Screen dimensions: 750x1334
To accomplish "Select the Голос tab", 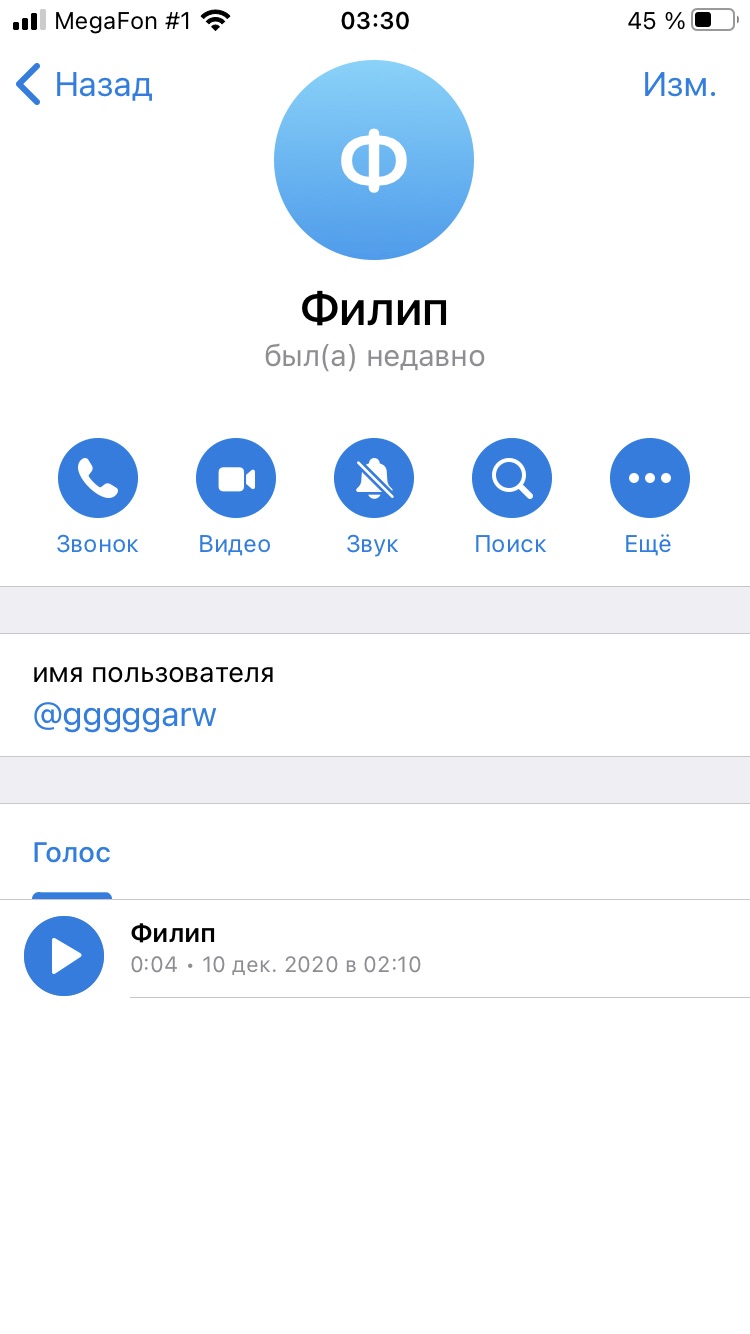I will (72, 853).
